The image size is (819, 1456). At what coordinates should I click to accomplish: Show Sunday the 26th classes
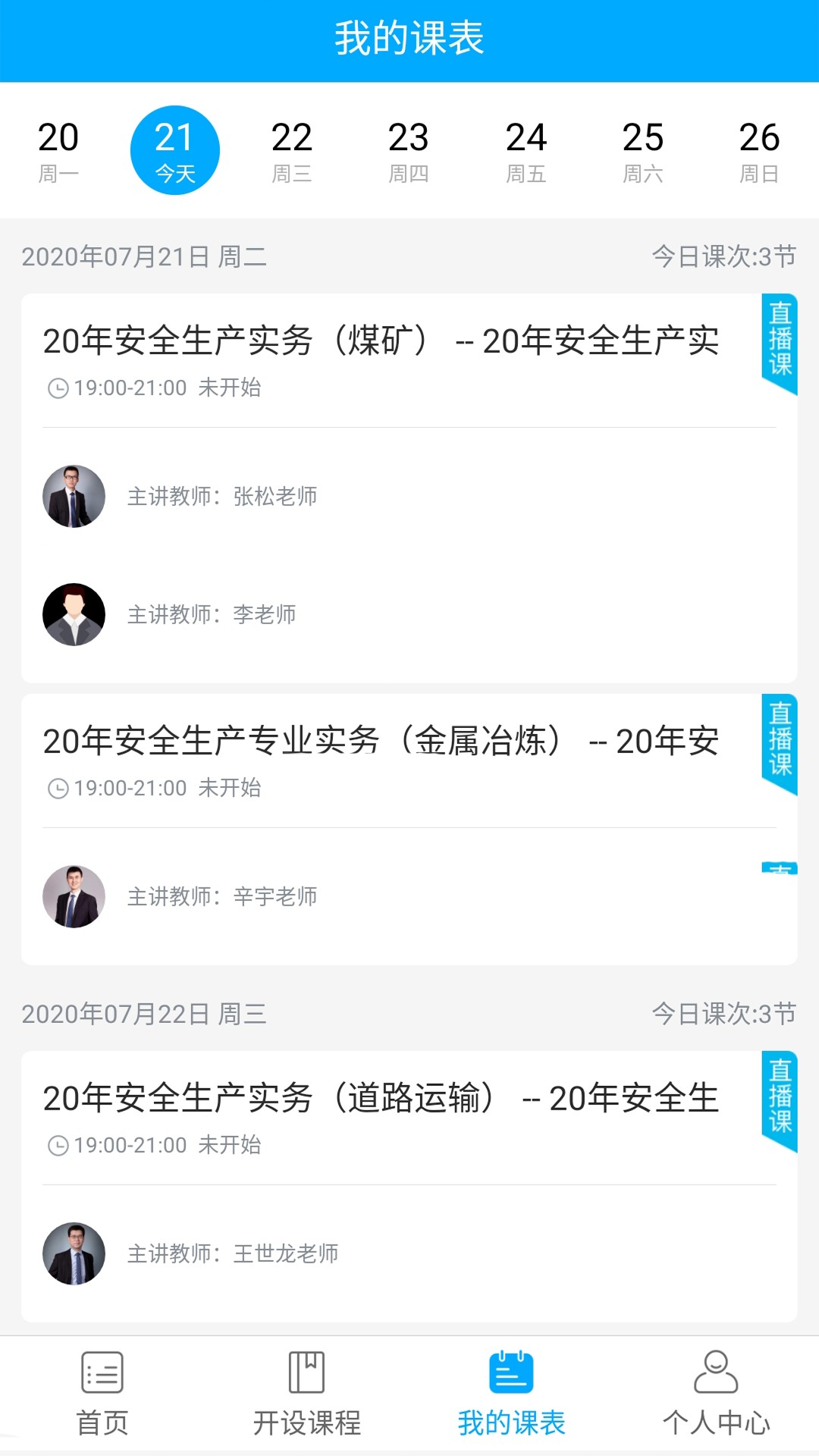click(x=759, y=151)
